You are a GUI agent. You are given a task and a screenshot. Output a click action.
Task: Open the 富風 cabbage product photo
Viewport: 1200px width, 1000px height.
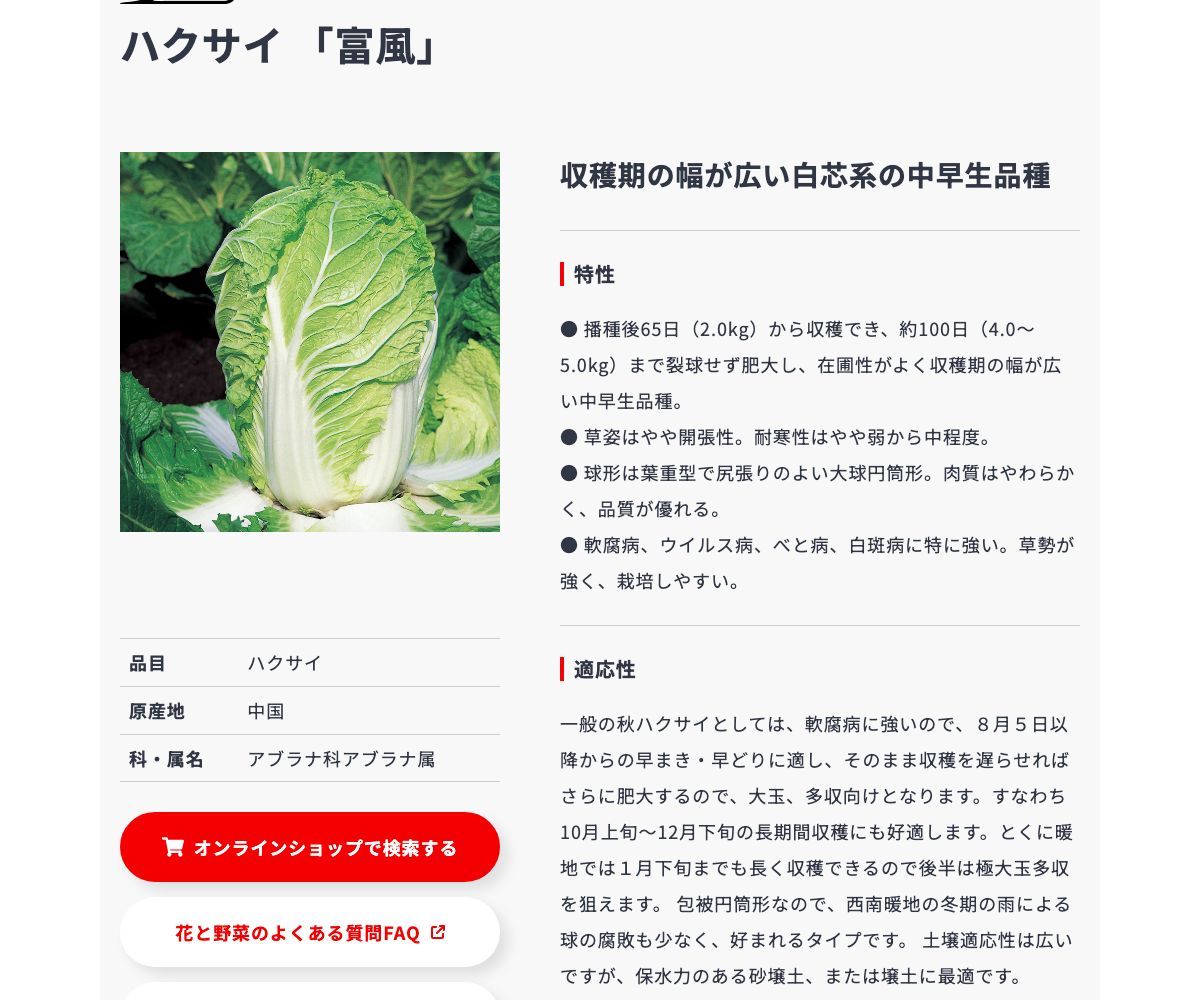tap(310, 342)
